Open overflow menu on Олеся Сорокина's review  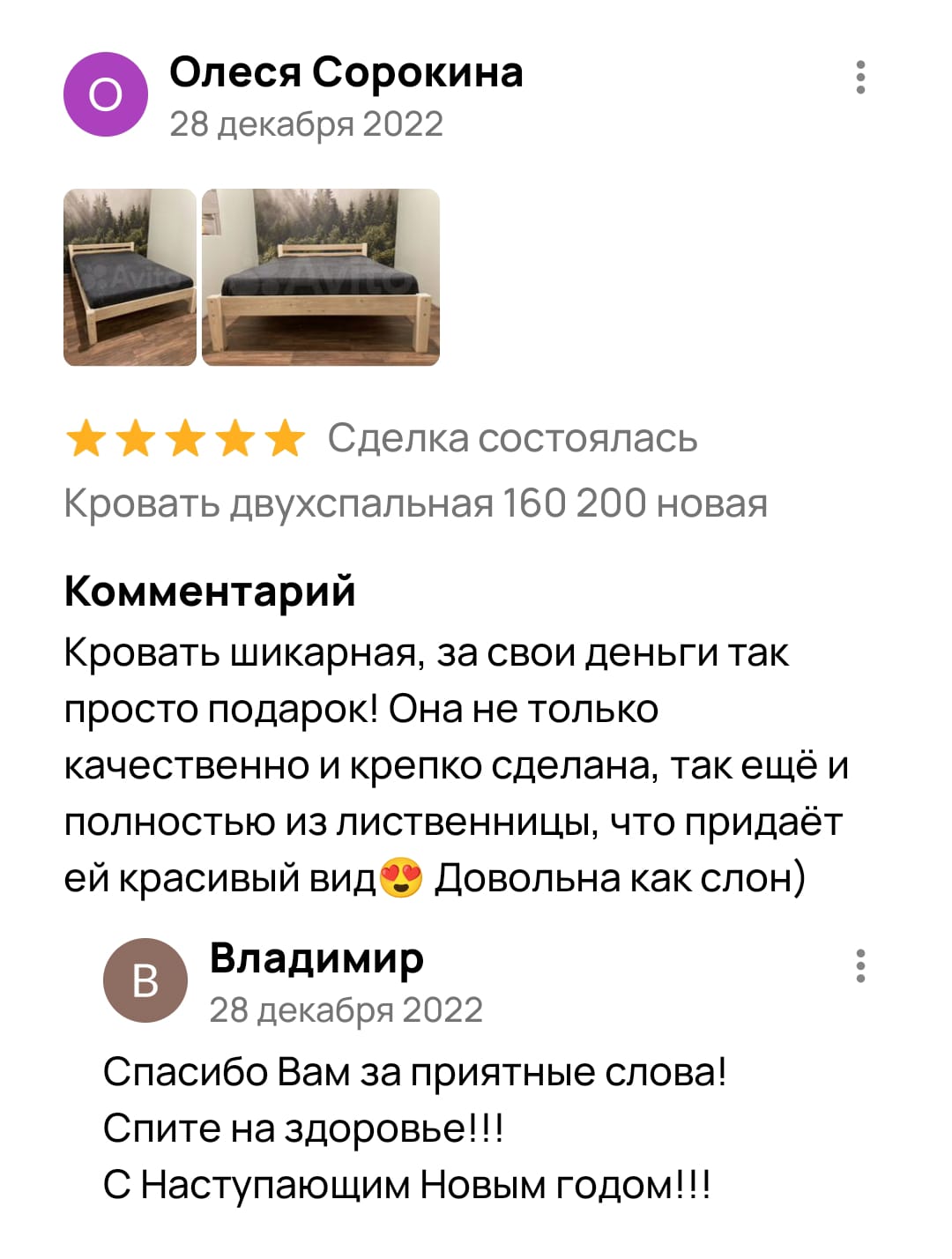(860, 78)
